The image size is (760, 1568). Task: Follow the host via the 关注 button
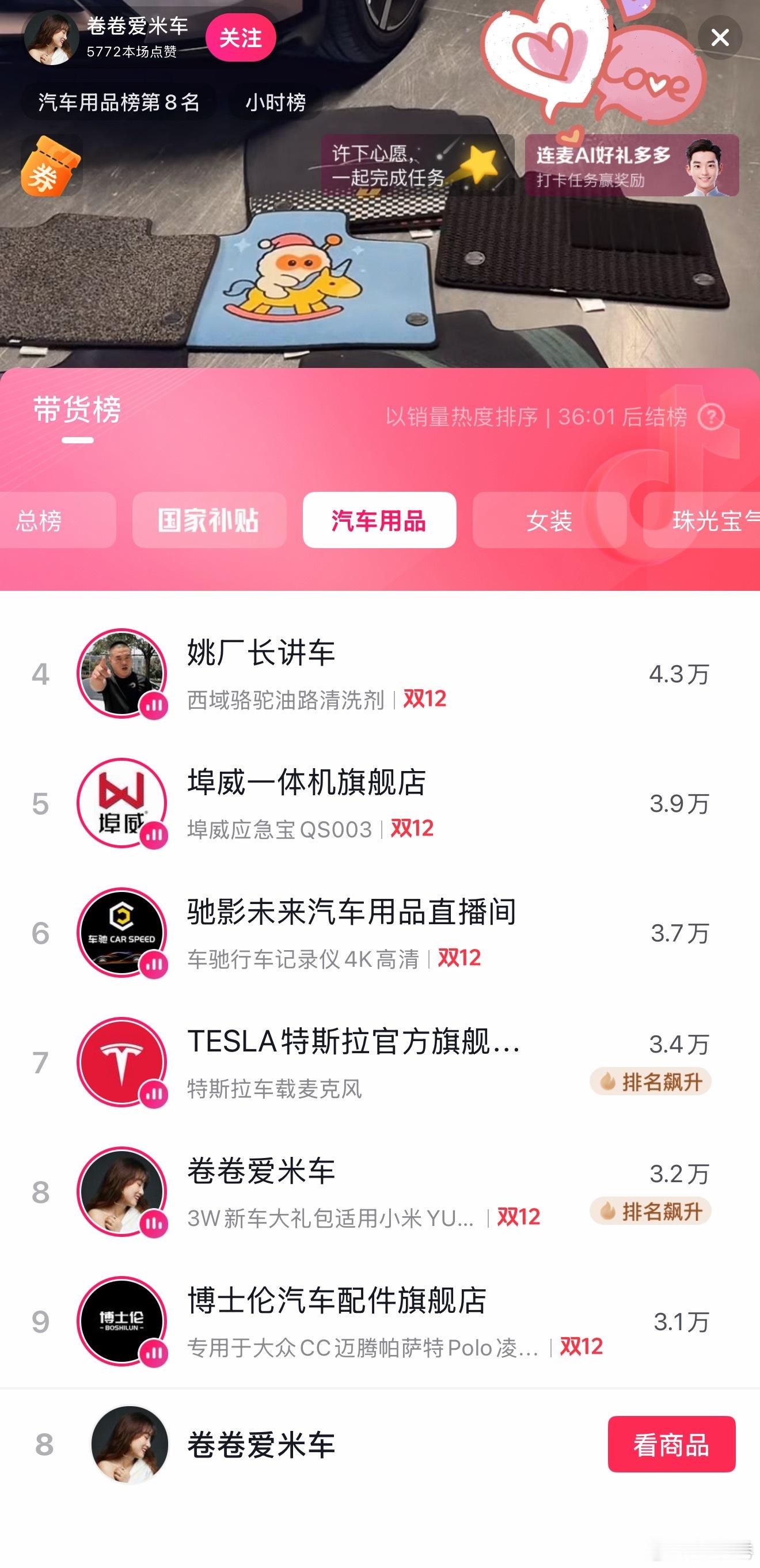point(240,37)
